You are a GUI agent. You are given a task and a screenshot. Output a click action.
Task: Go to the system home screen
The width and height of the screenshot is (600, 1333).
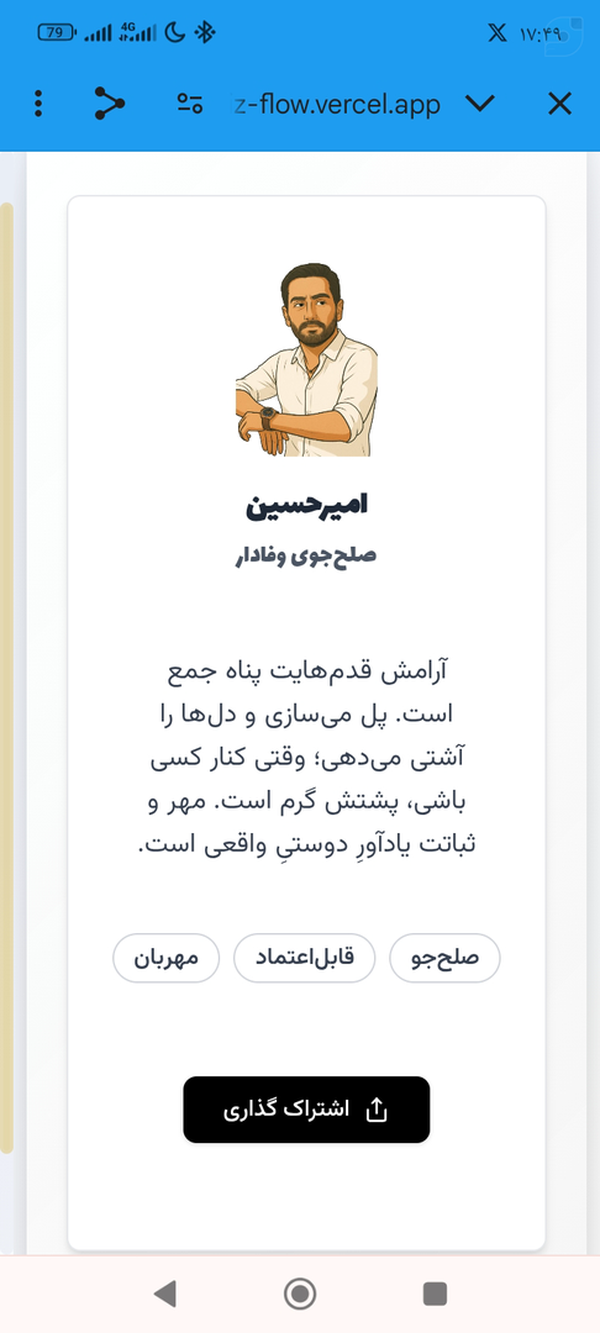300,1294
